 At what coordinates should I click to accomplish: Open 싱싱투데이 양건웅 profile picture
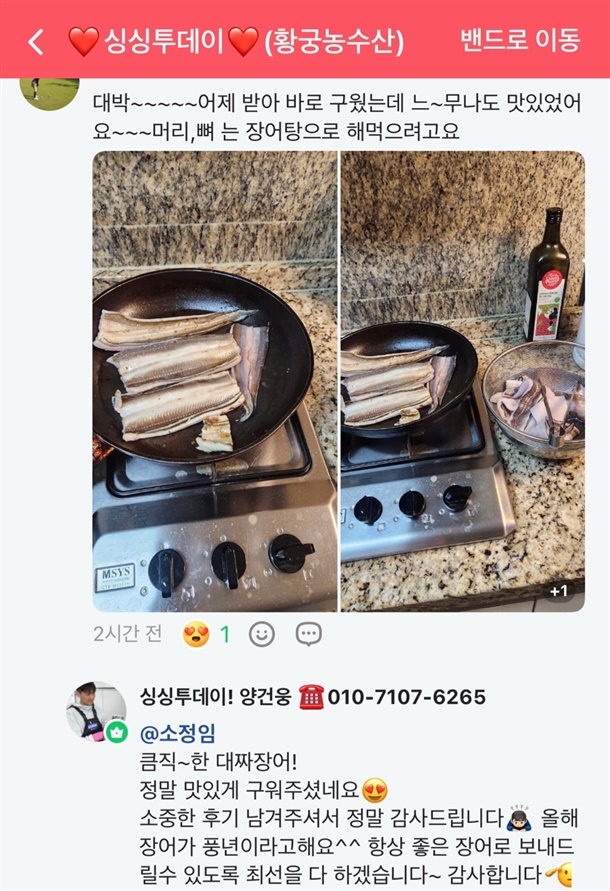tap(96, 710)
